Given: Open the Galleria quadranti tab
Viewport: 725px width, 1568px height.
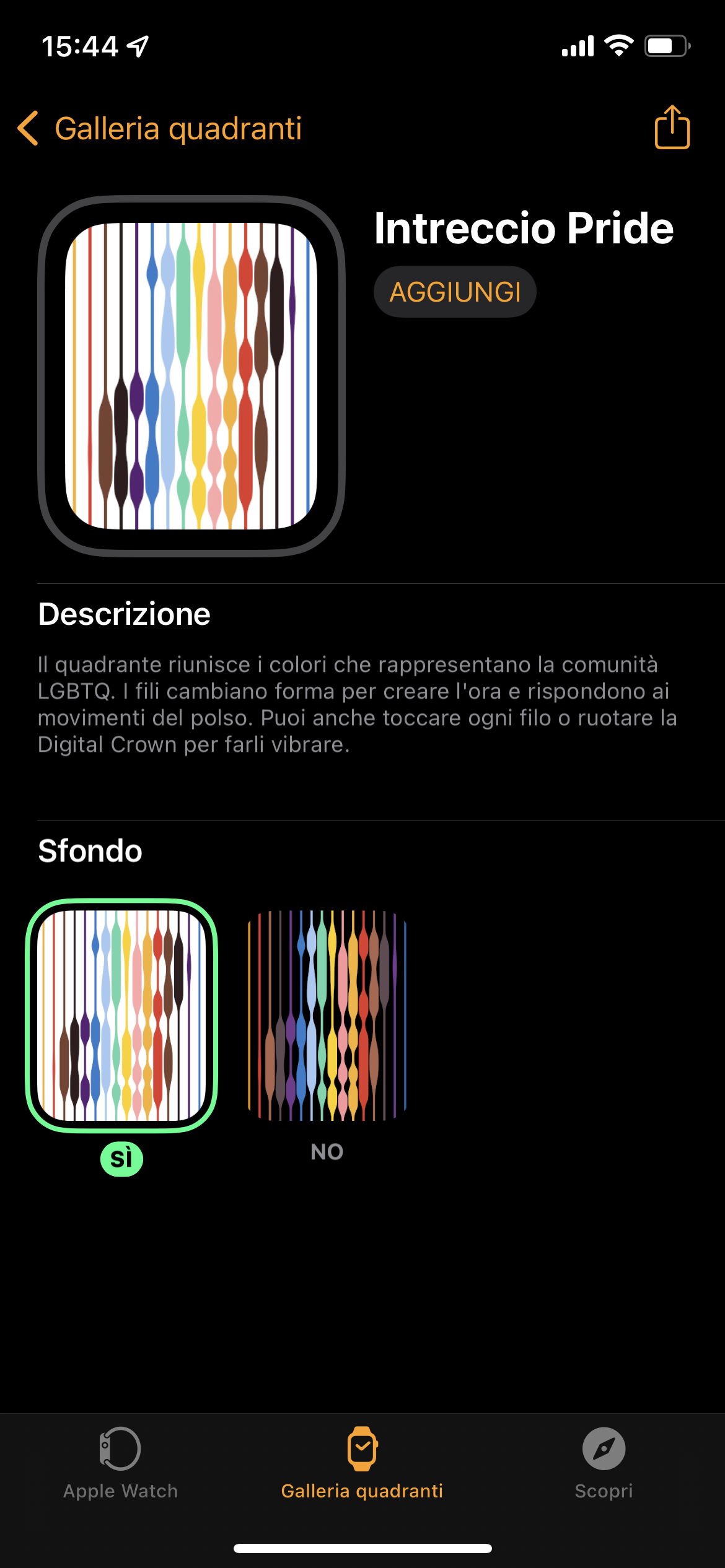Looking at the screenshot, I should pyautogui.click(x=362, y=1464).
